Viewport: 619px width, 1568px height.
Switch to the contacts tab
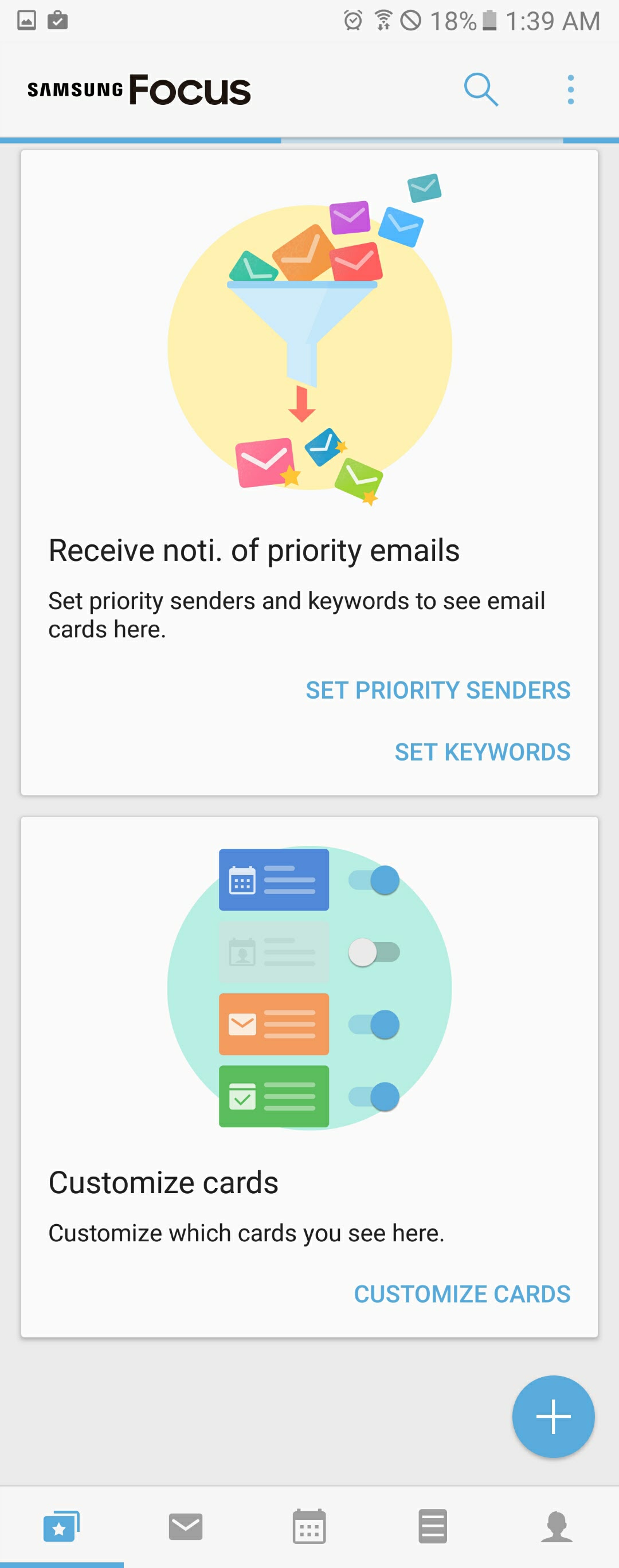557,1526
